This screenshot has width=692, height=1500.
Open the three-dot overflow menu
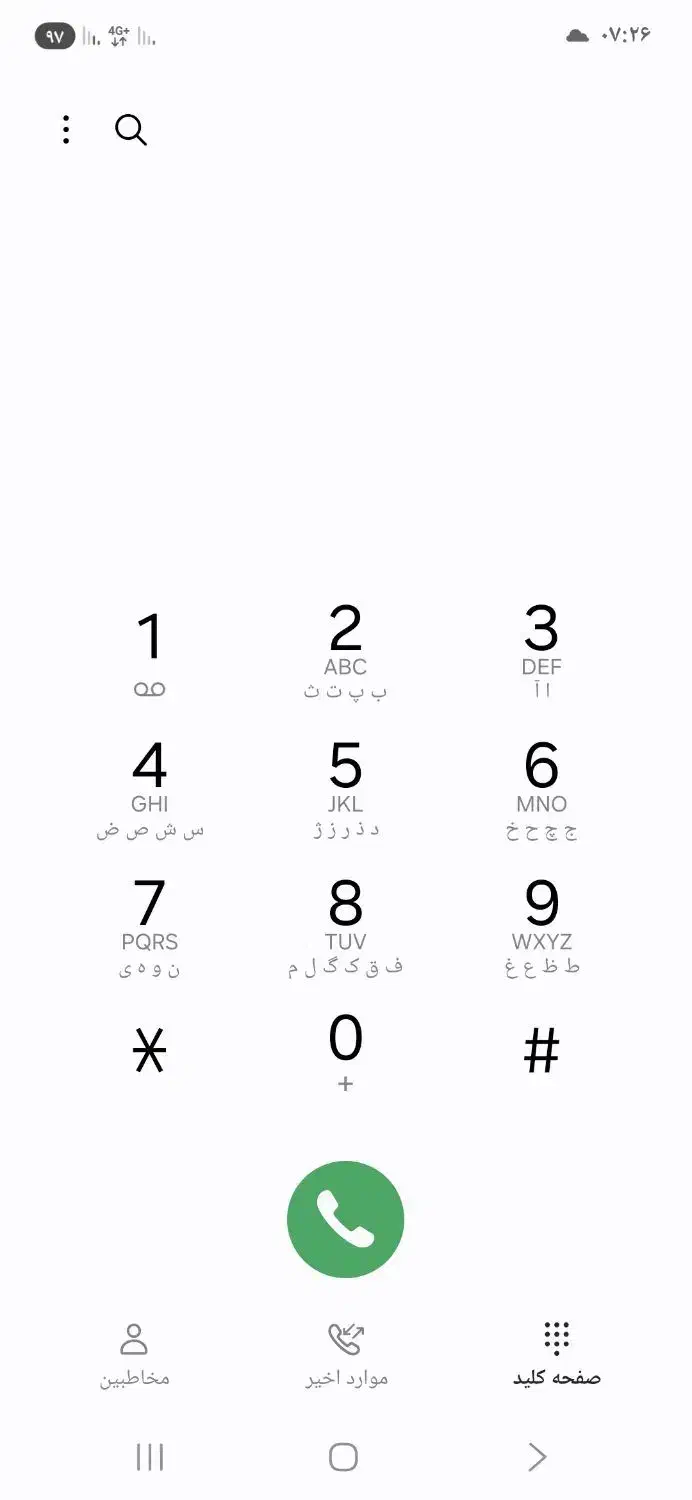click(66, 130)
